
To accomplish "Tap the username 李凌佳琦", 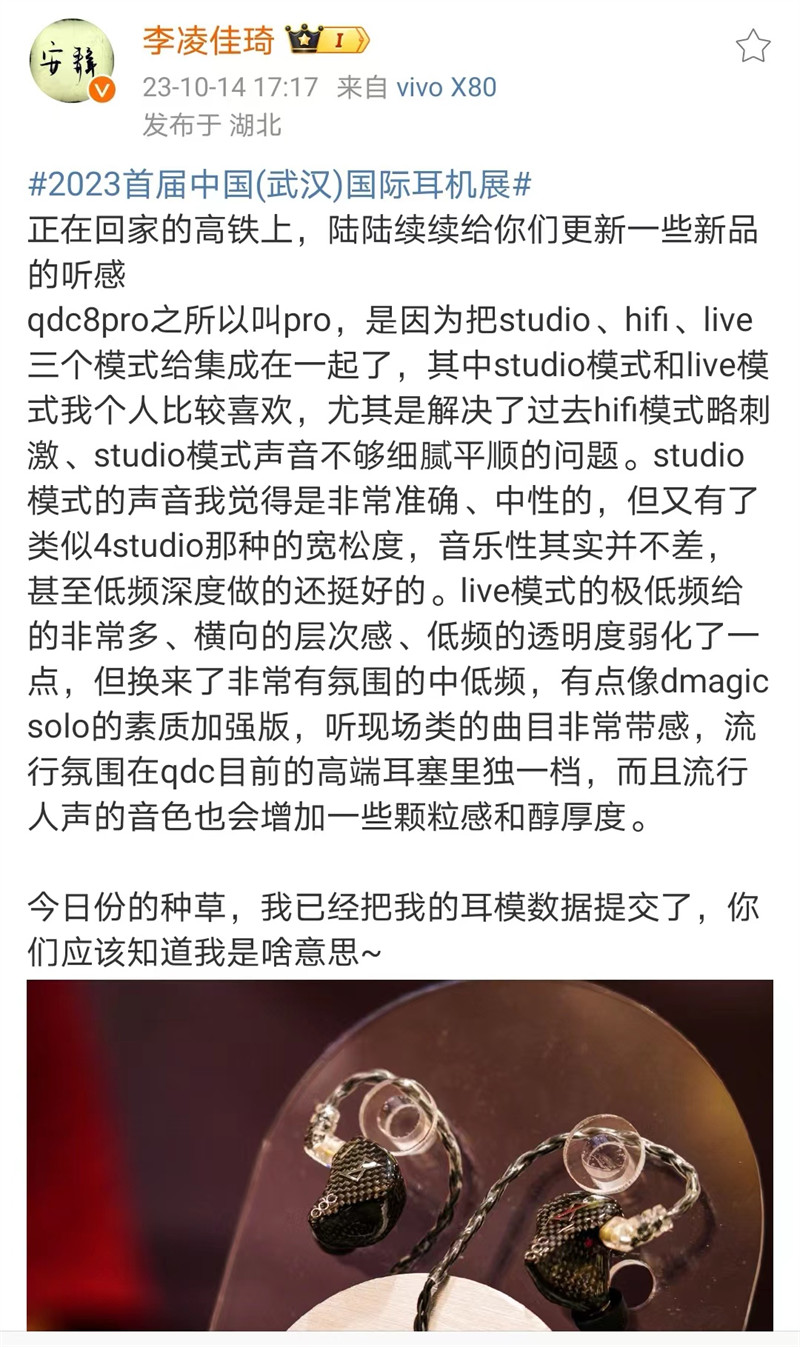I will (209, 40).
